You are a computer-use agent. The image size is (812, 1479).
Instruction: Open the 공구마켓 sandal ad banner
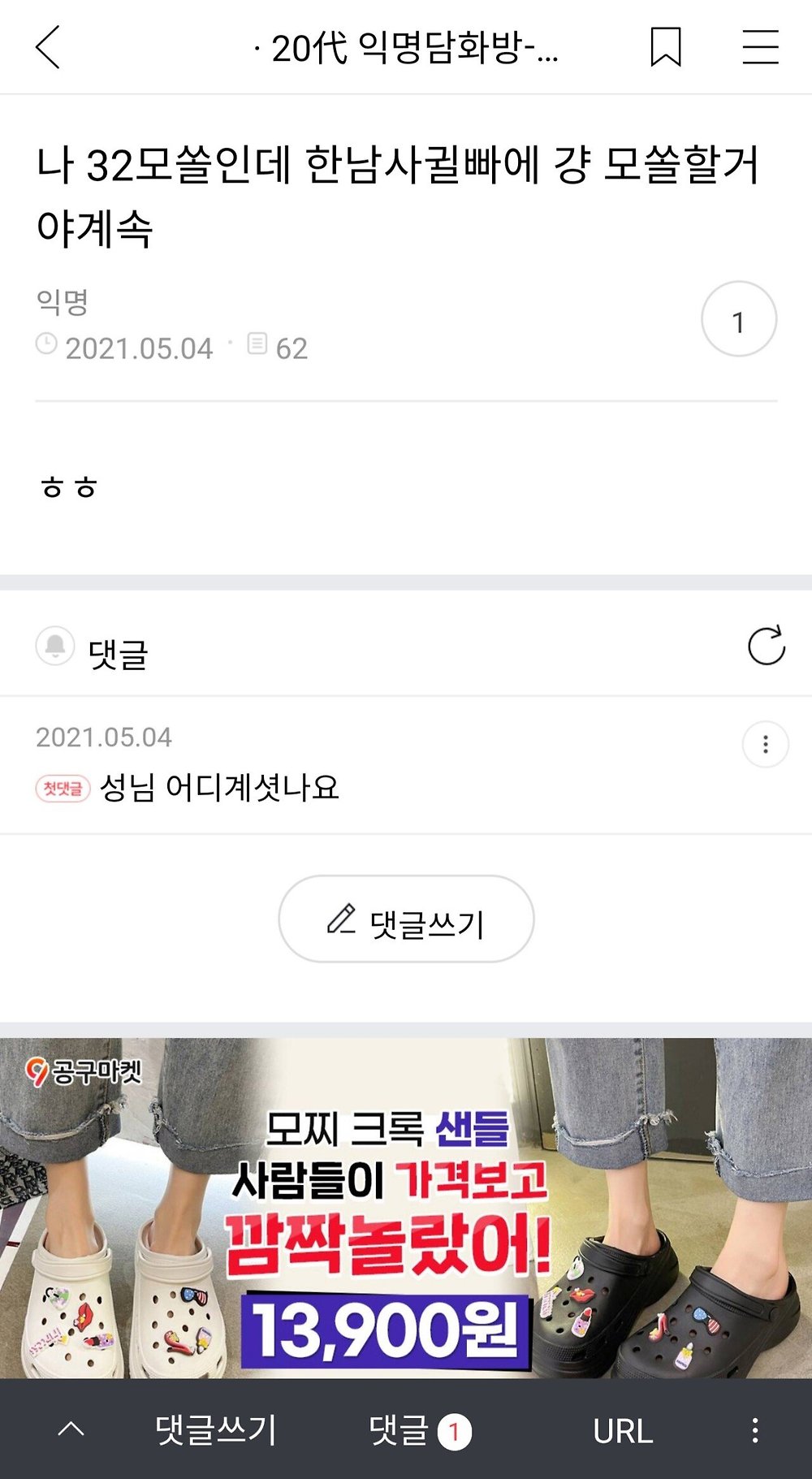point(406,1208)
